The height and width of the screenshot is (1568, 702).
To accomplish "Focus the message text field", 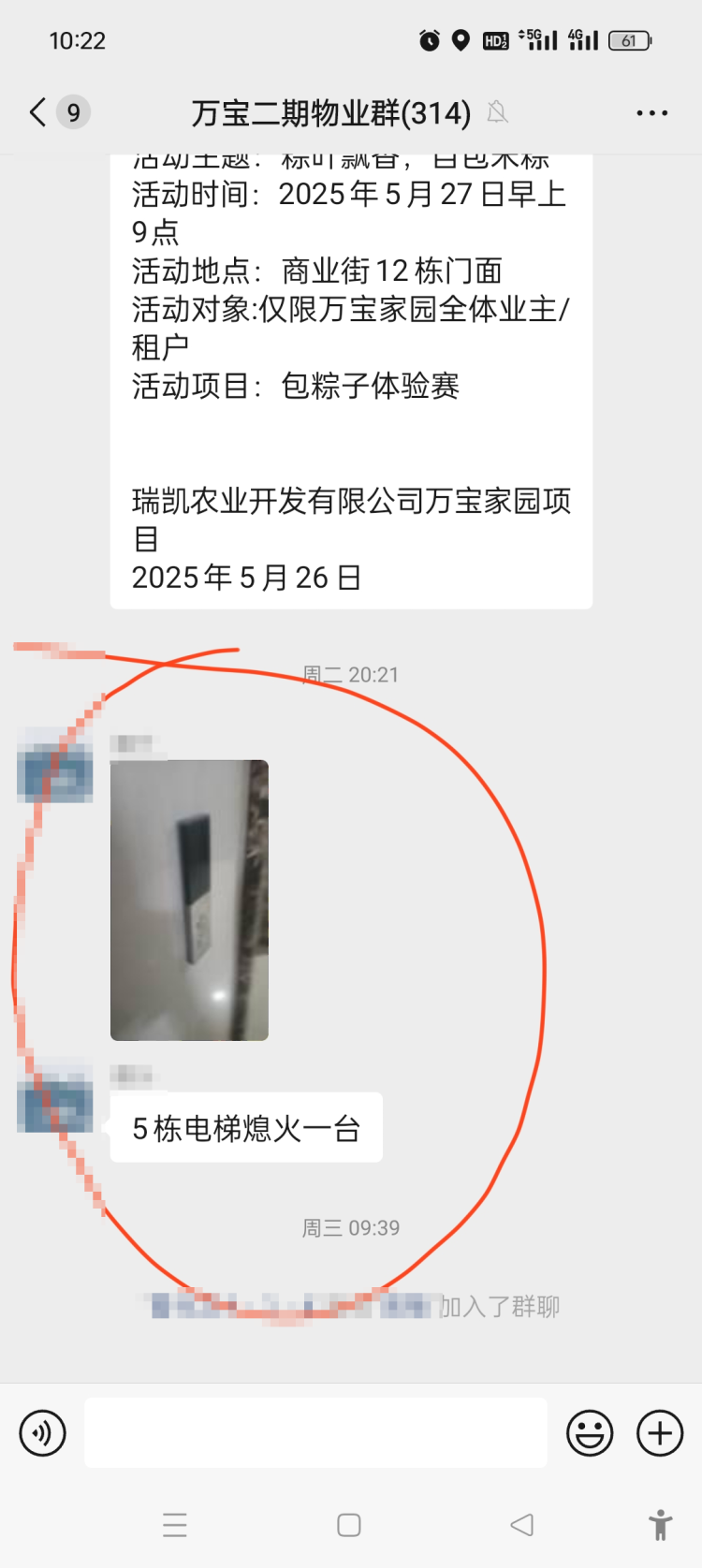I will pos(315,1432).
